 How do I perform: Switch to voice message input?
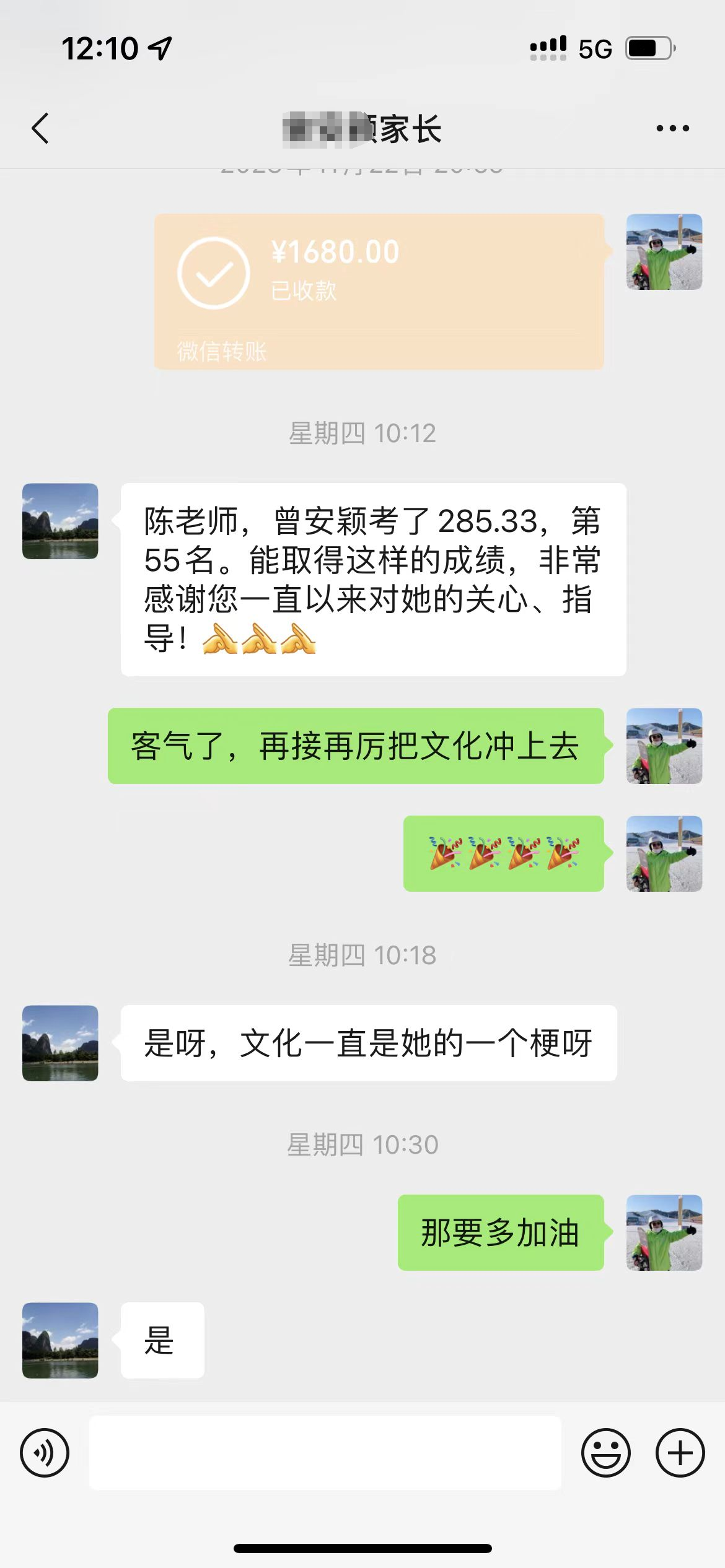45,1453
